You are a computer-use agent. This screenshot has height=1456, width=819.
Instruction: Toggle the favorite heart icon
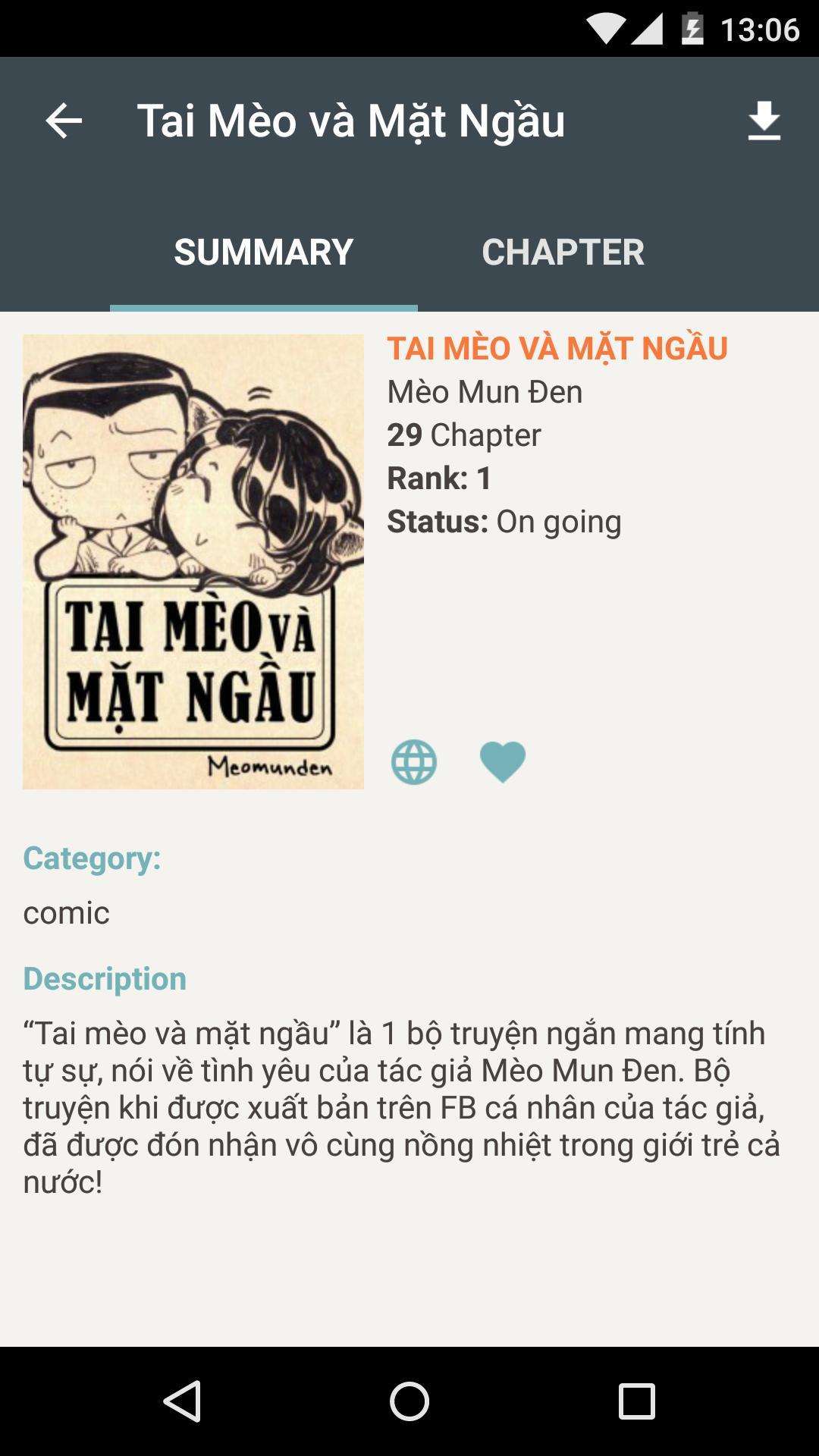tap(502, 762)
